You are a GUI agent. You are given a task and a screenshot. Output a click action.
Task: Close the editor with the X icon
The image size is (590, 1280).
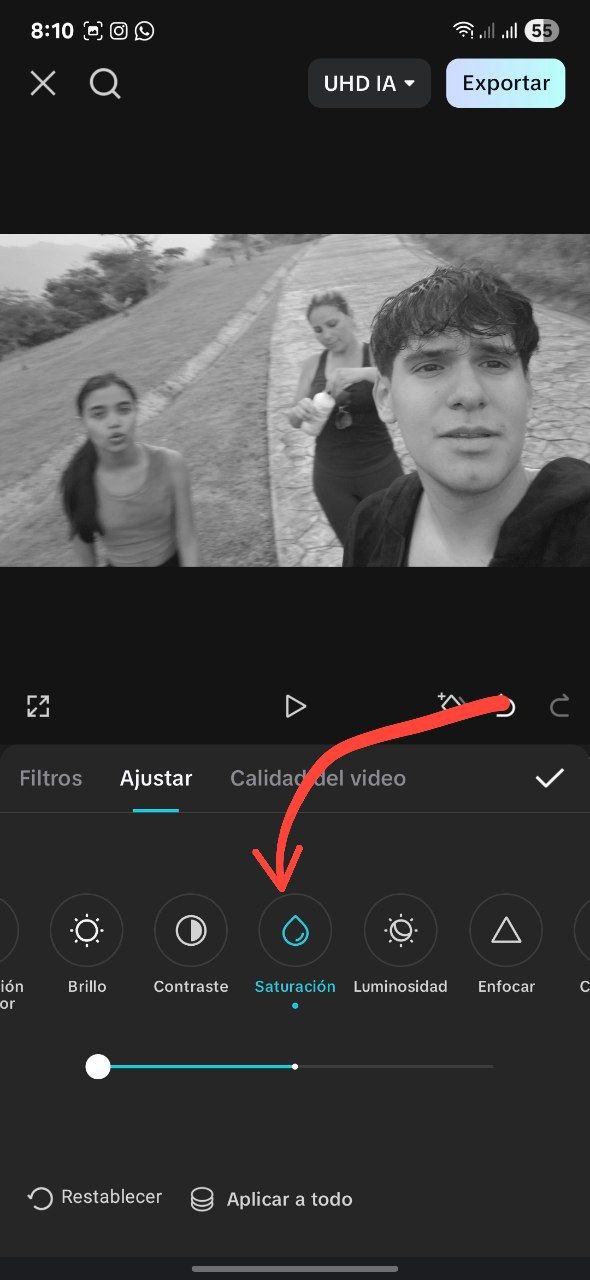tap(42, 83)
